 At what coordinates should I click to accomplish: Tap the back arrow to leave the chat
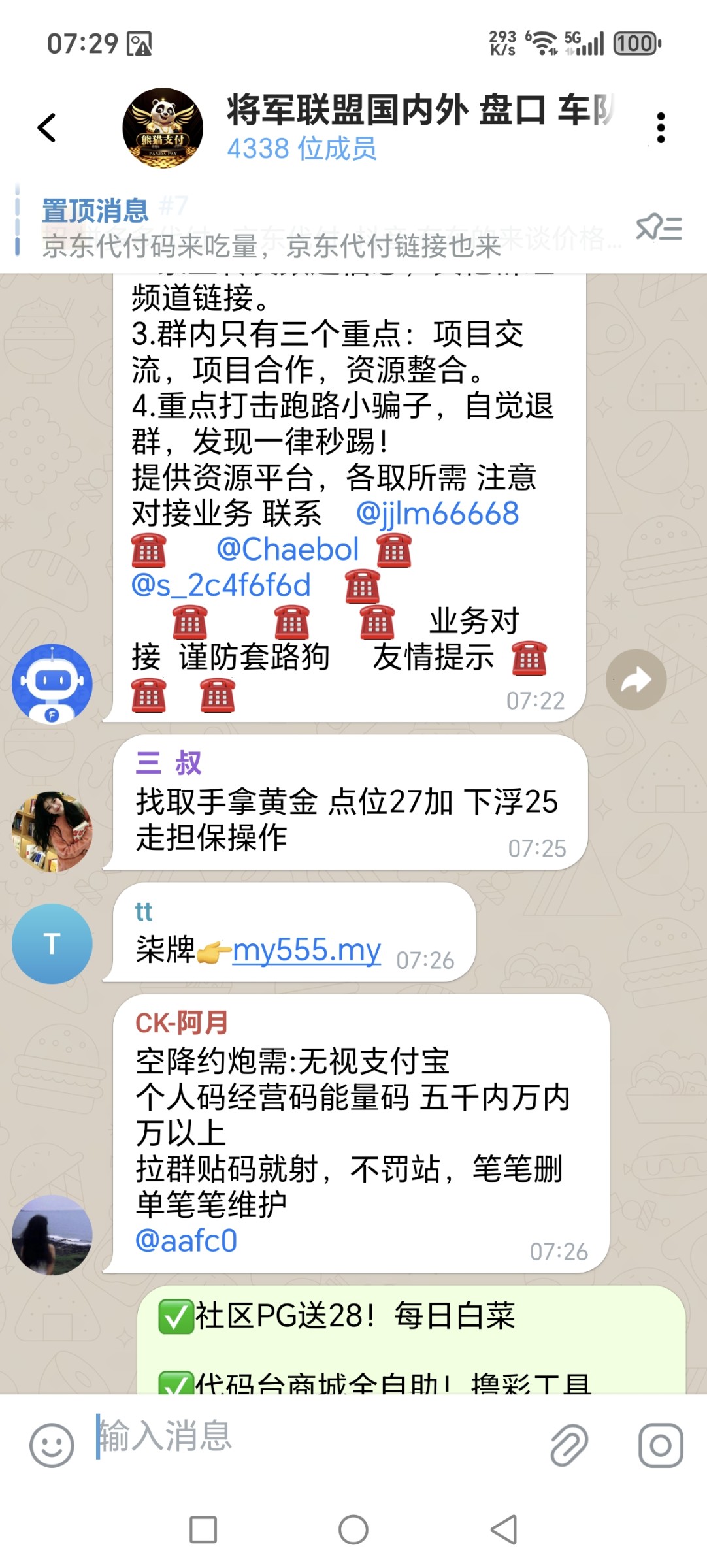[x=46, y=128]
